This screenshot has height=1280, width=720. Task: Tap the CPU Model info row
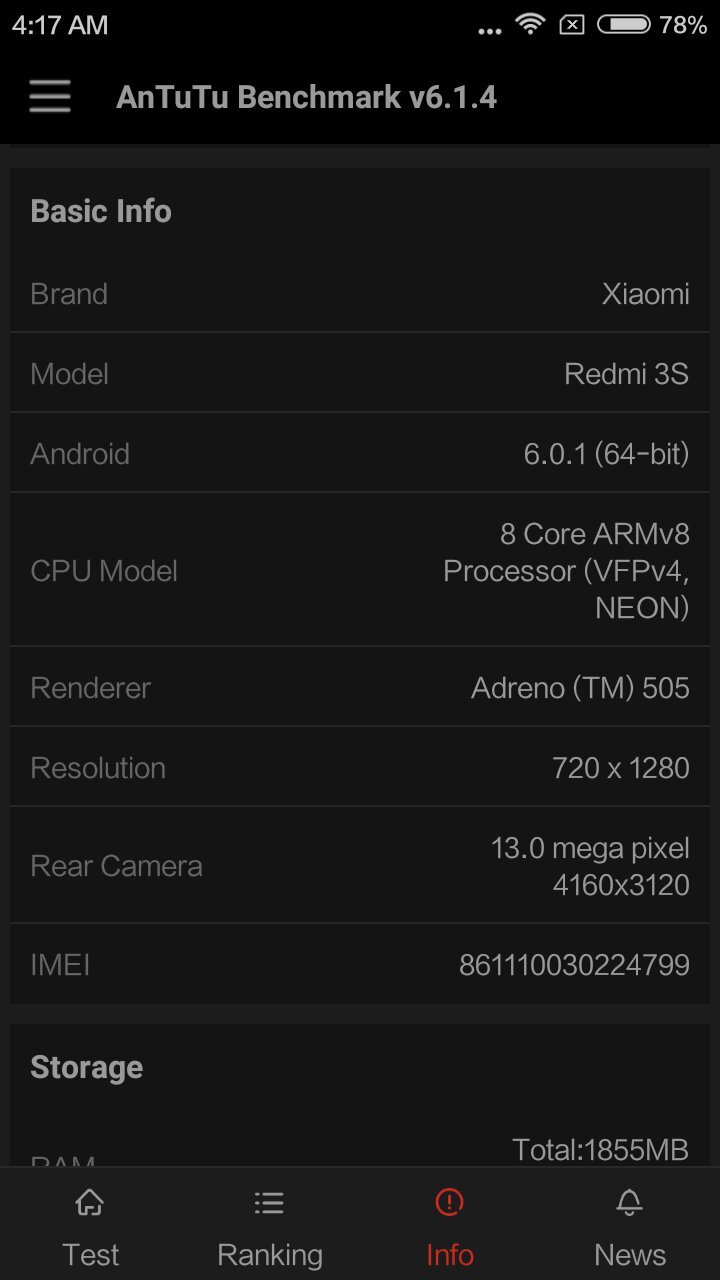click(360, 570)
